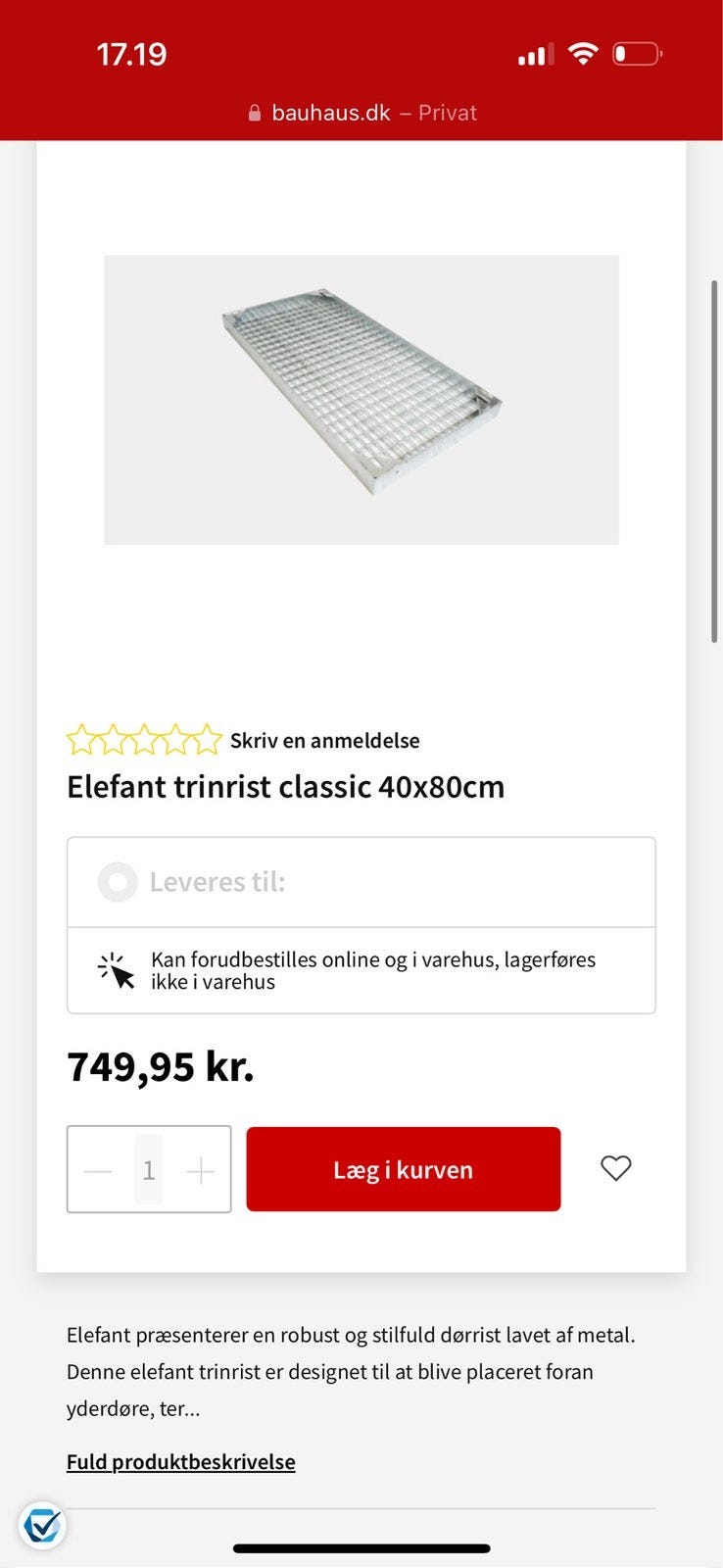Viewport: 723px width, 1568px height.
Task: Click Skriv en anmeldelse
Action: pos(324,740)
